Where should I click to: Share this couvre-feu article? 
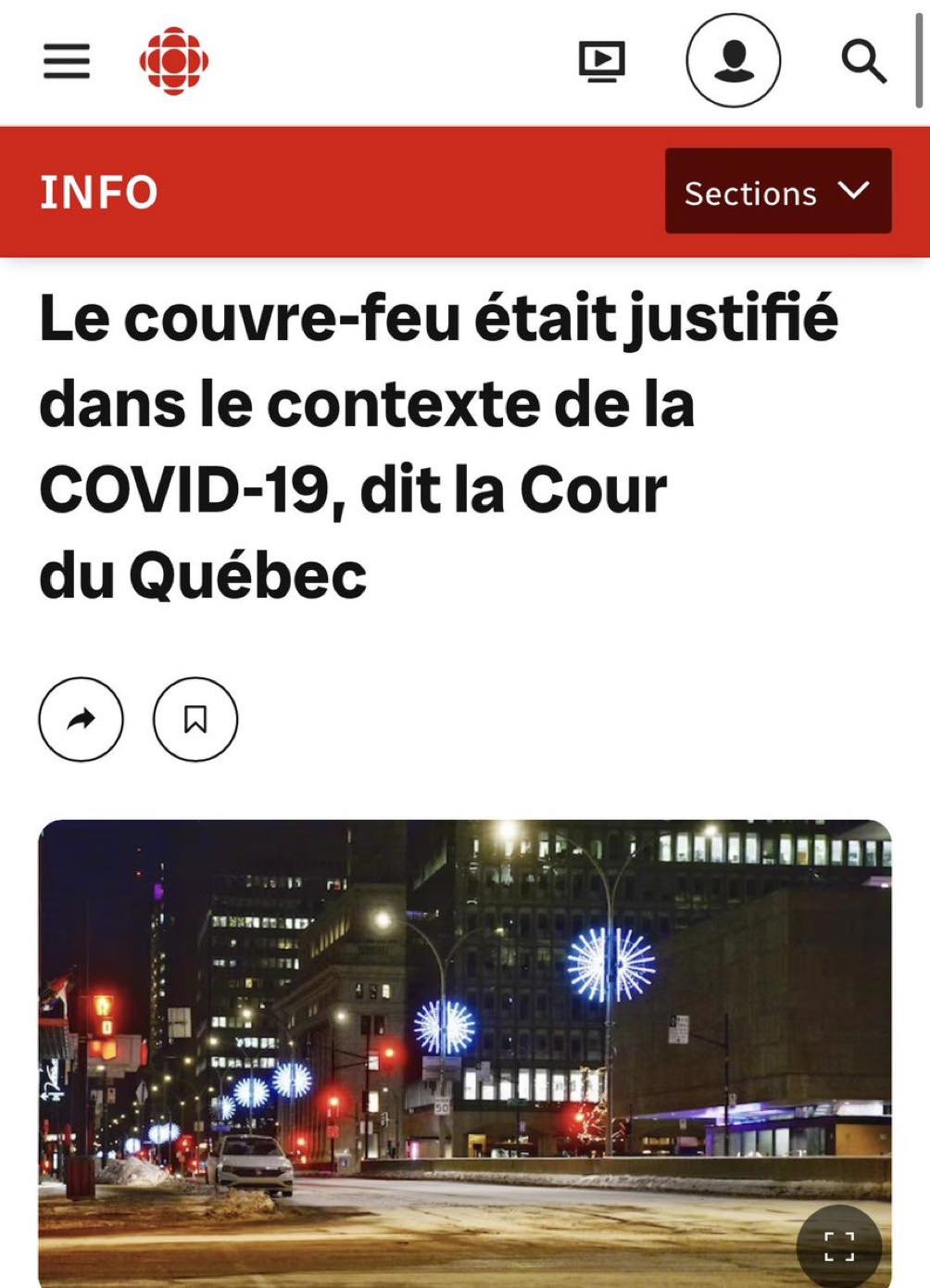tap(81, 719)
